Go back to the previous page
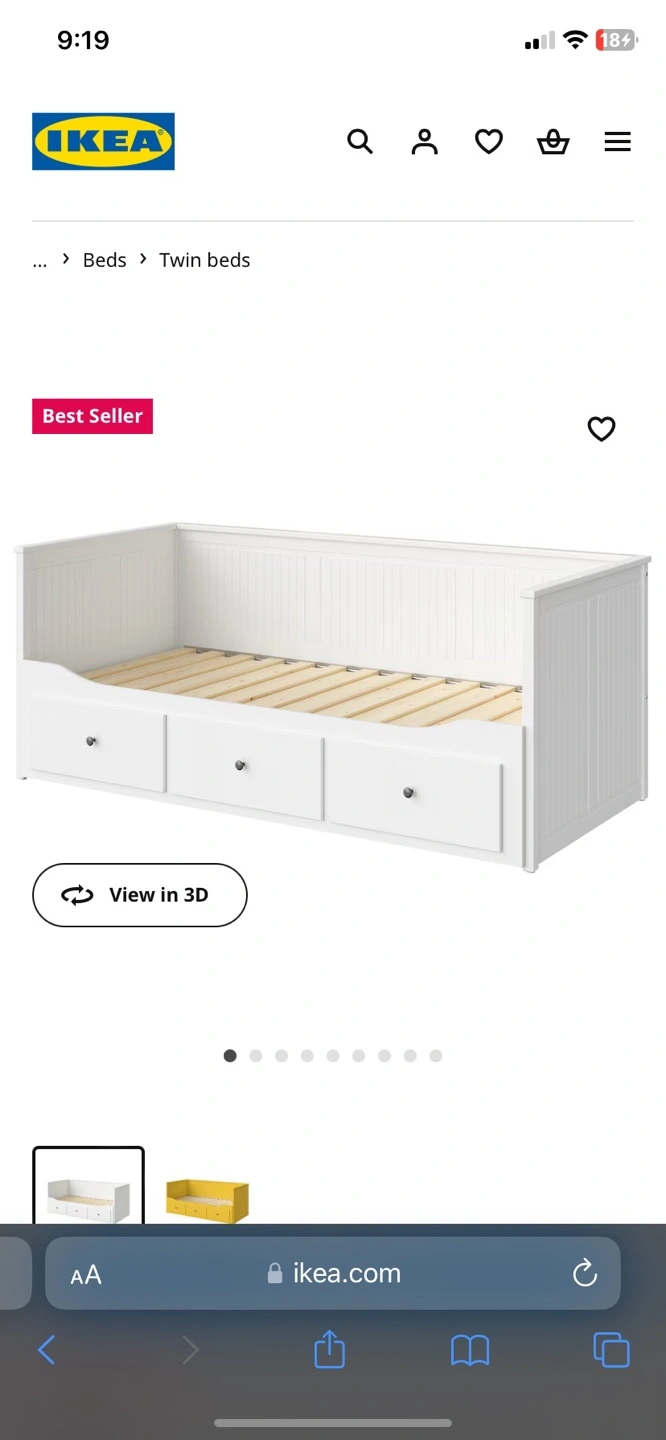Viewport: 666px width, 1440px height. tap(47, 1351)
